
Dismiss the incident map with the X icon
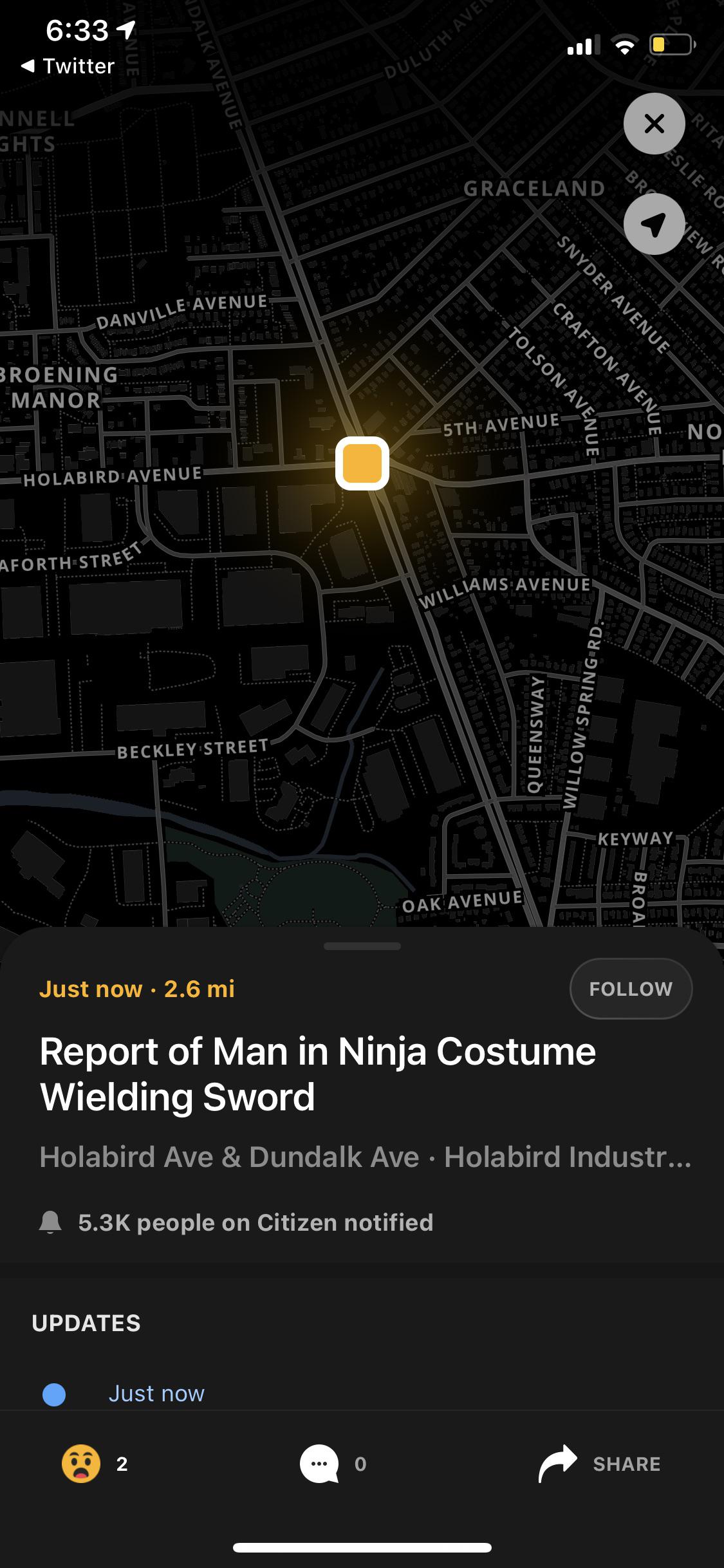coord(654,124)
